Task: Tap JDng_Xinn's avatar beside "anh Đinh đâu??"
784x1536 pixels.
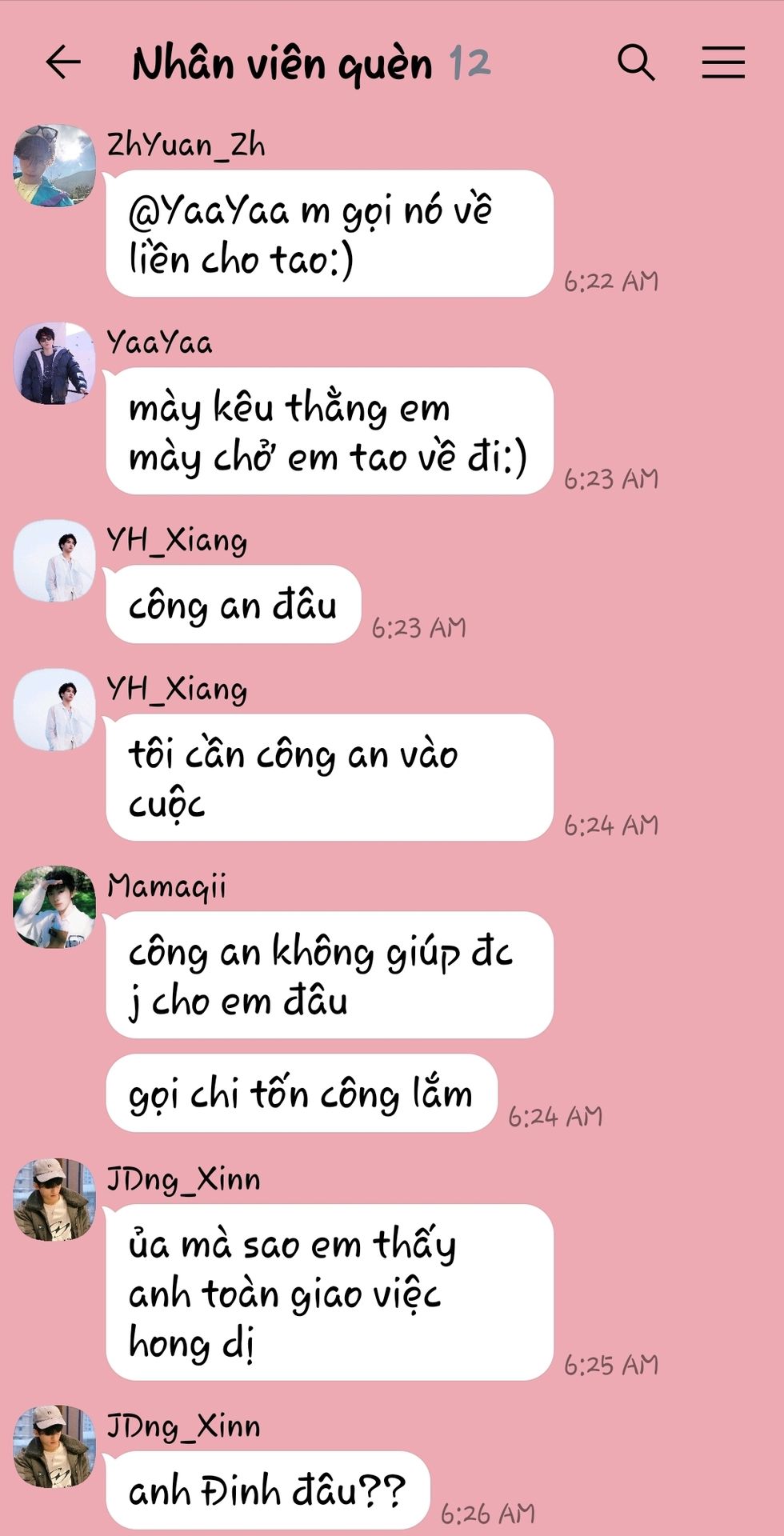Action: (54, 1446)
